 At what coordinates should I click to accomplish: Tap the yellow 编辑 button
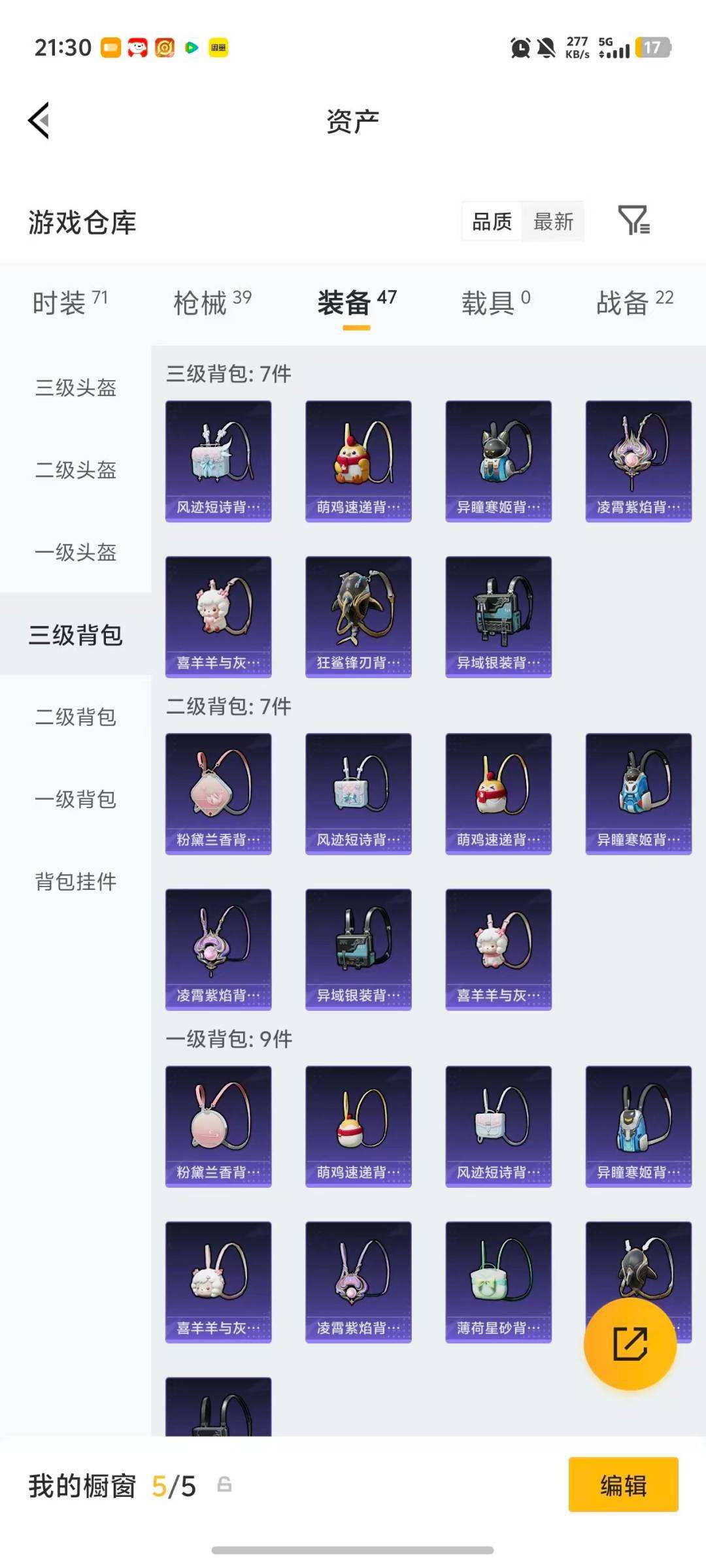[623, 1485]
